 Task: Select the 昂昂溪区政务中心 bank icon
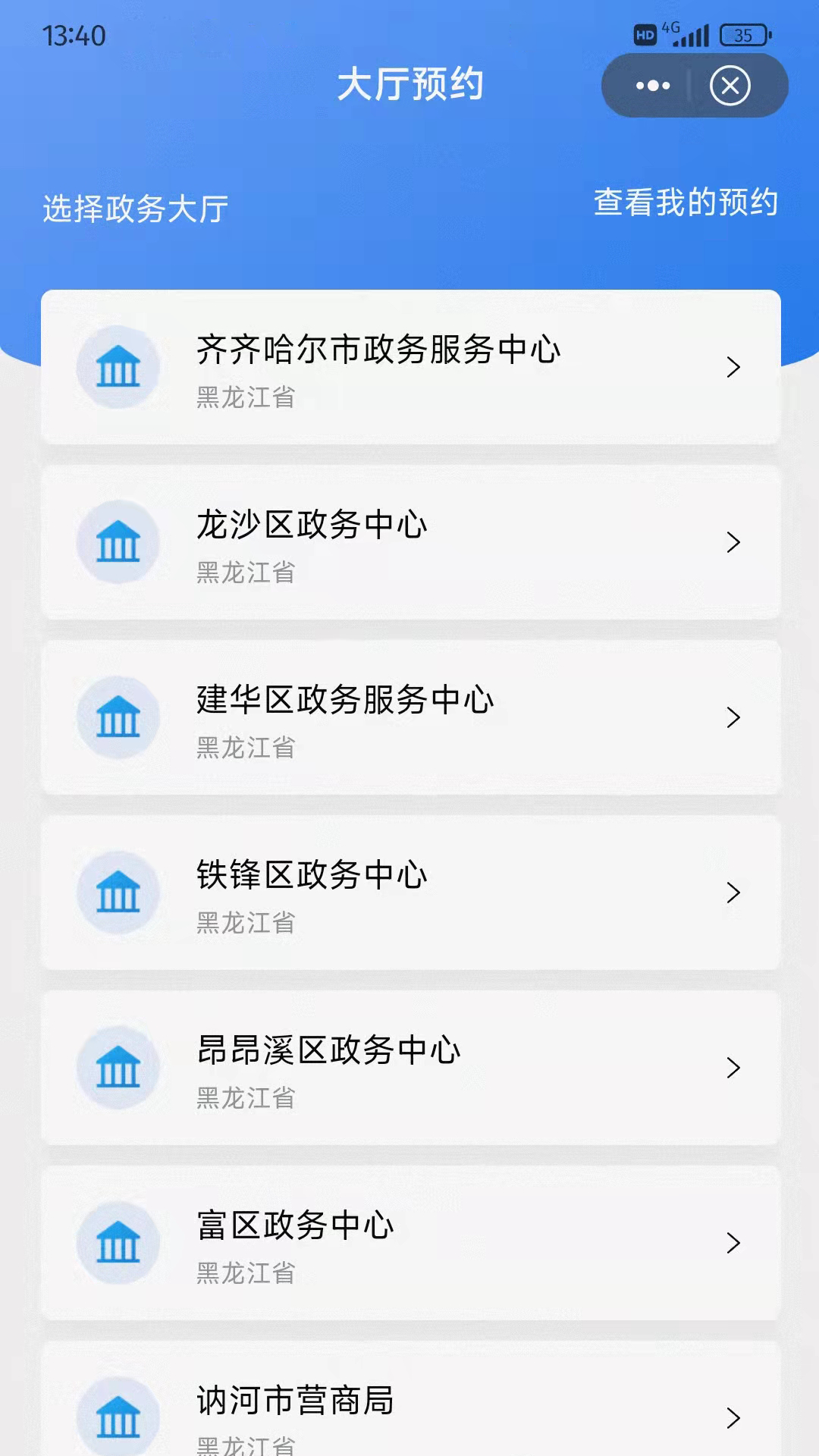(x=119, y=1068)
